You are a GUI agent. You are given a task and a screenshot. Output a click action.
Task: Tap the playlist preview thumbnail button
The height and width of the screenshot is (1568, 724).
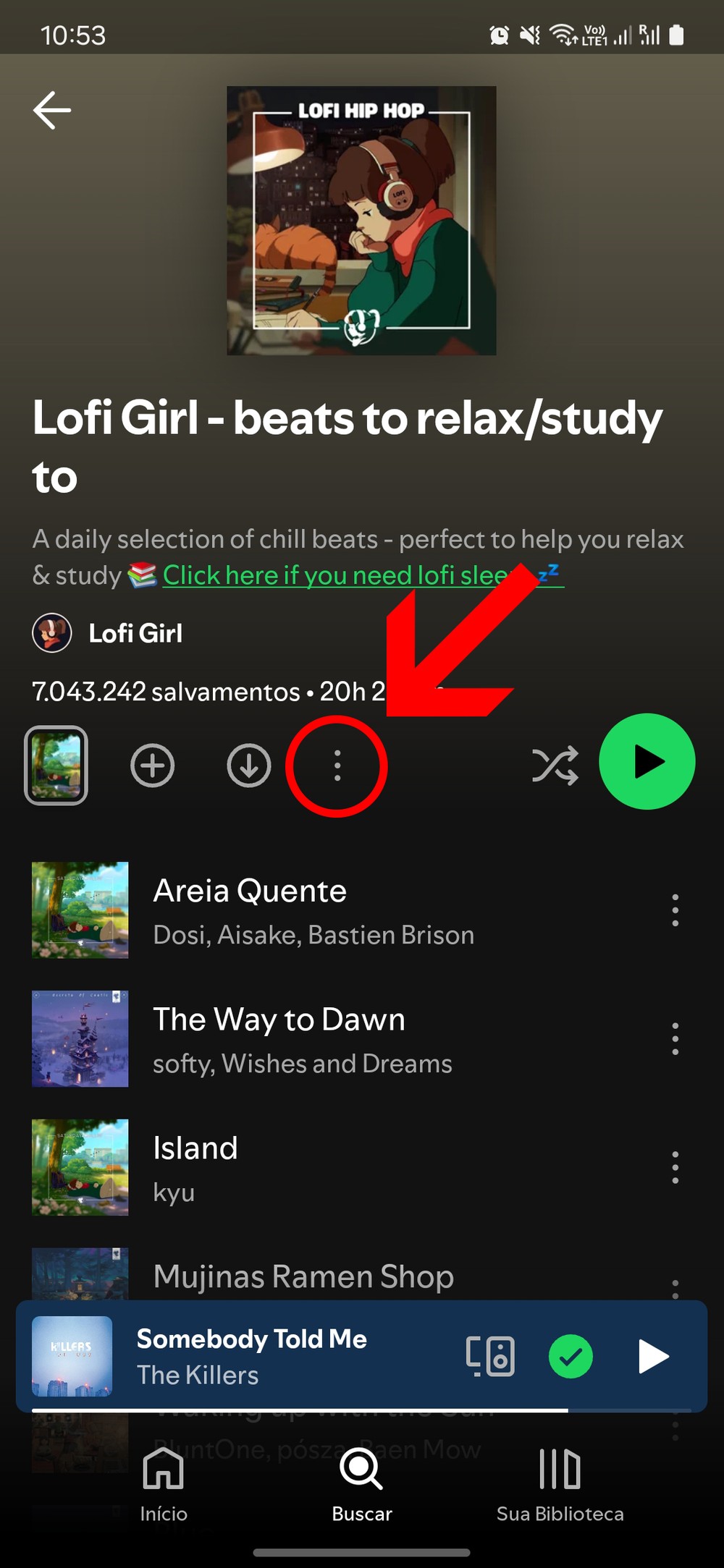point(56,766)
